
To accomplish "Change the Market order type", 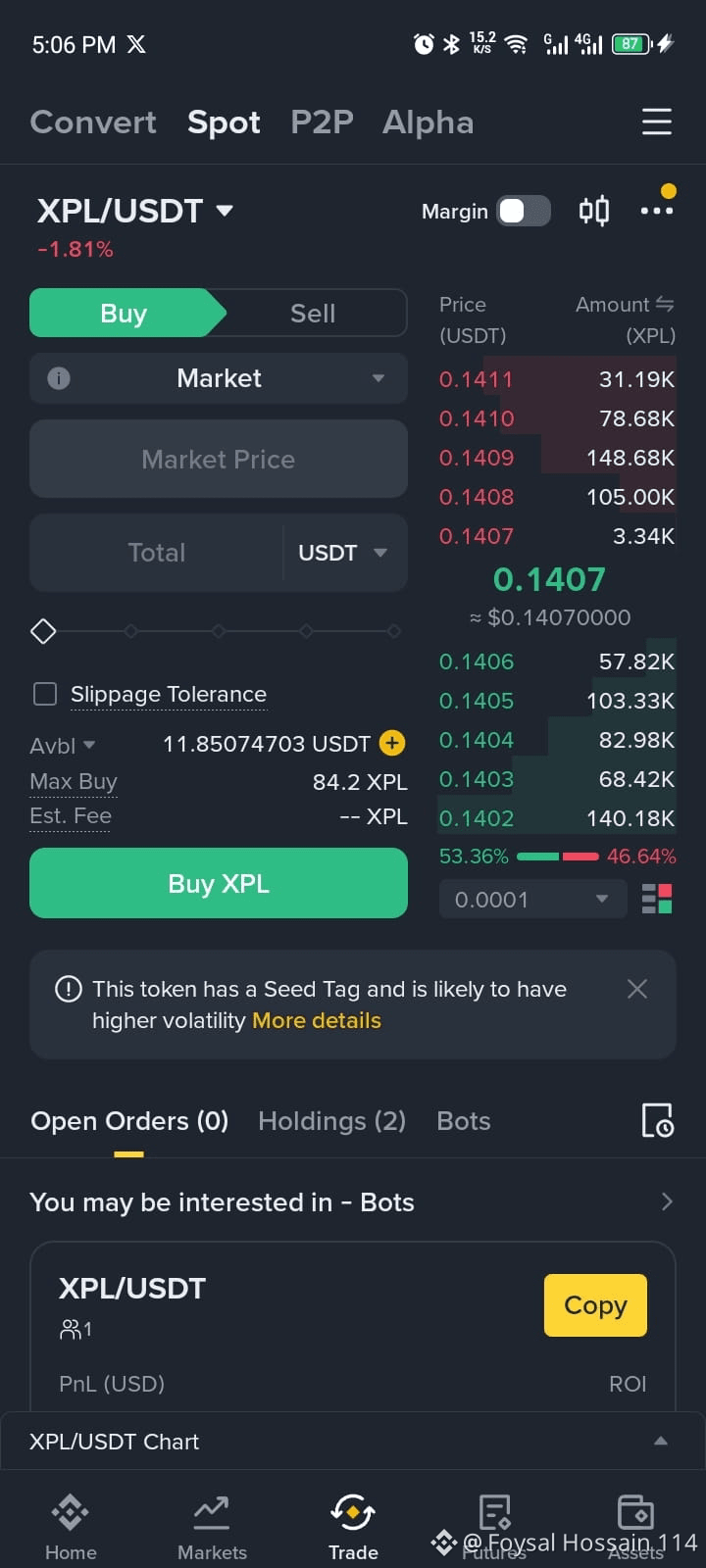I will coord(219,378).
